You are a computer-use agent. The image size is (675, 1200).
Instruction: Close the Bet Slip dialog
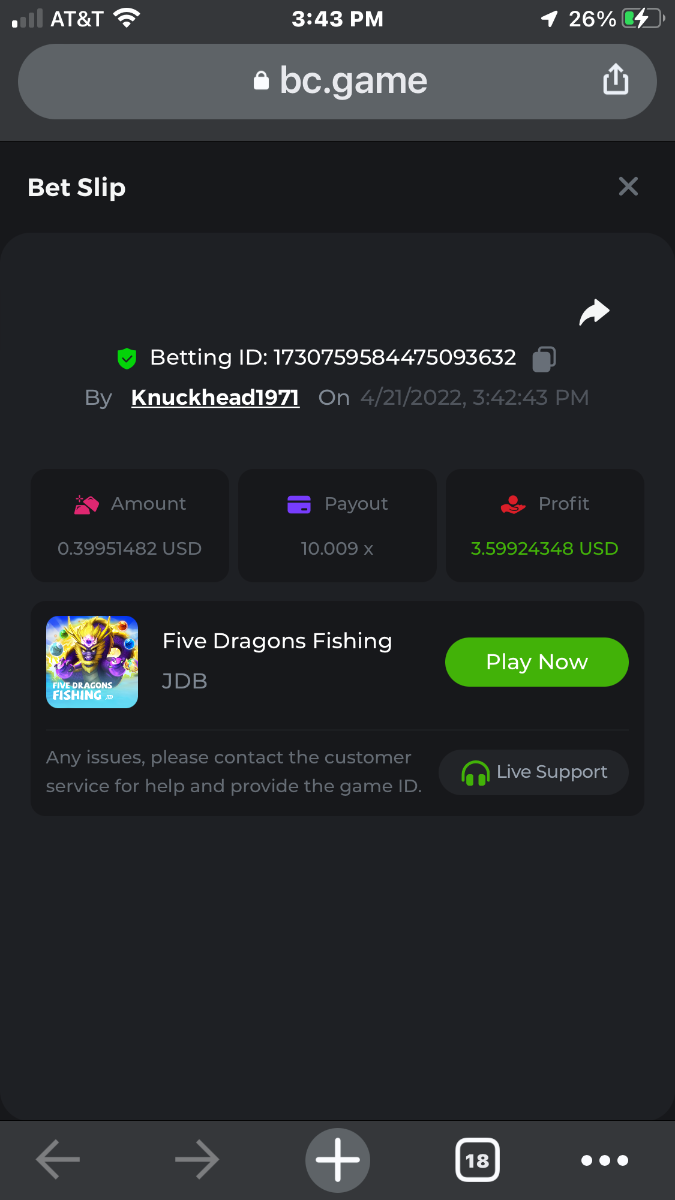[x=628, y=187]
